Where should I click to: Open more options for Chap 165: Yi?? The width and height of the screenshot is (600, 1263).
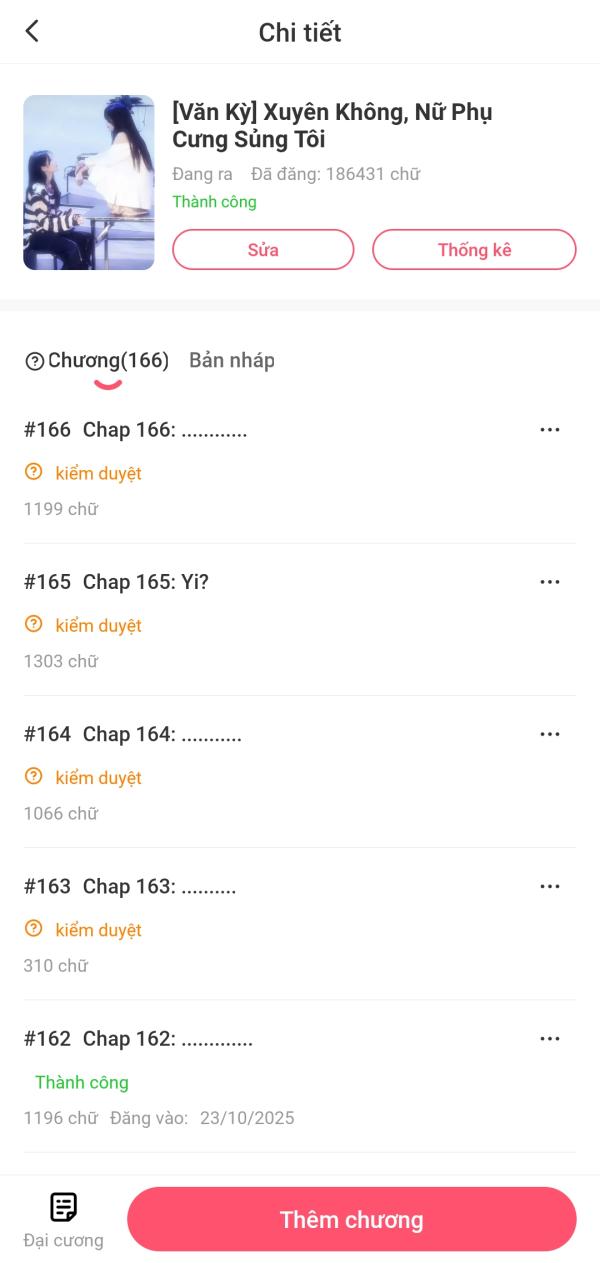click(x=550, y=582)
